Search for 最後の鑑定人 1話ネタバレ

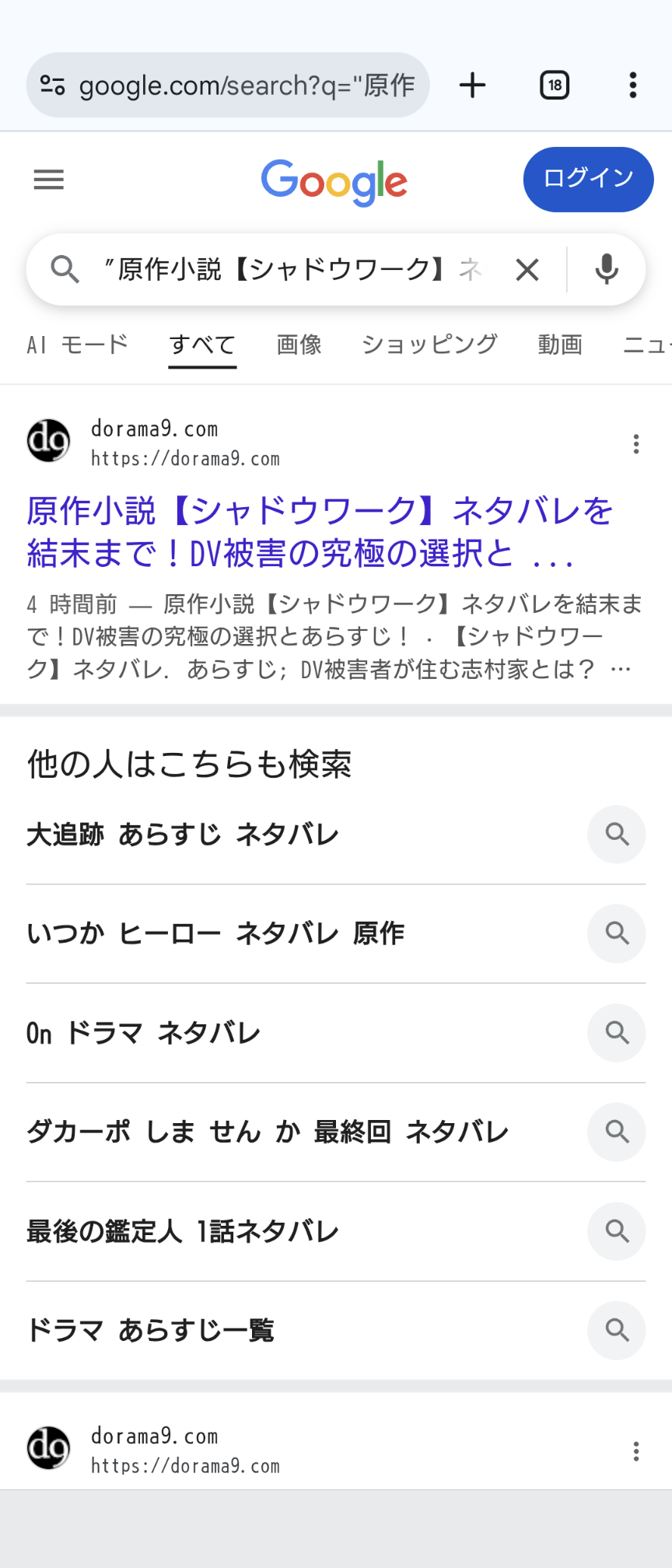pyautogui.click(x=183, y=1231)
